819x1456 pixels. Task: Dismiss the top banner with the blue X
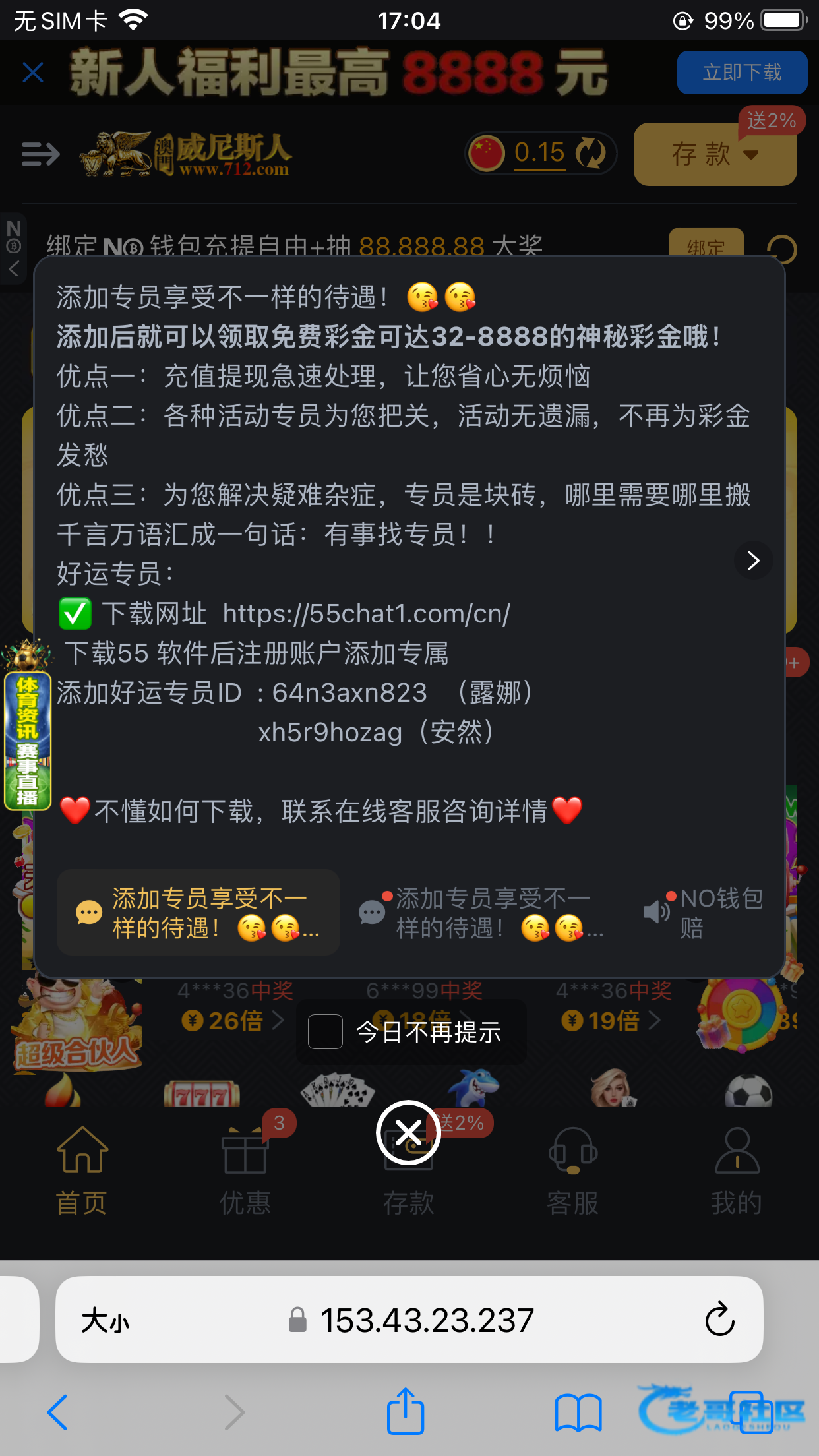click(33, 73)
